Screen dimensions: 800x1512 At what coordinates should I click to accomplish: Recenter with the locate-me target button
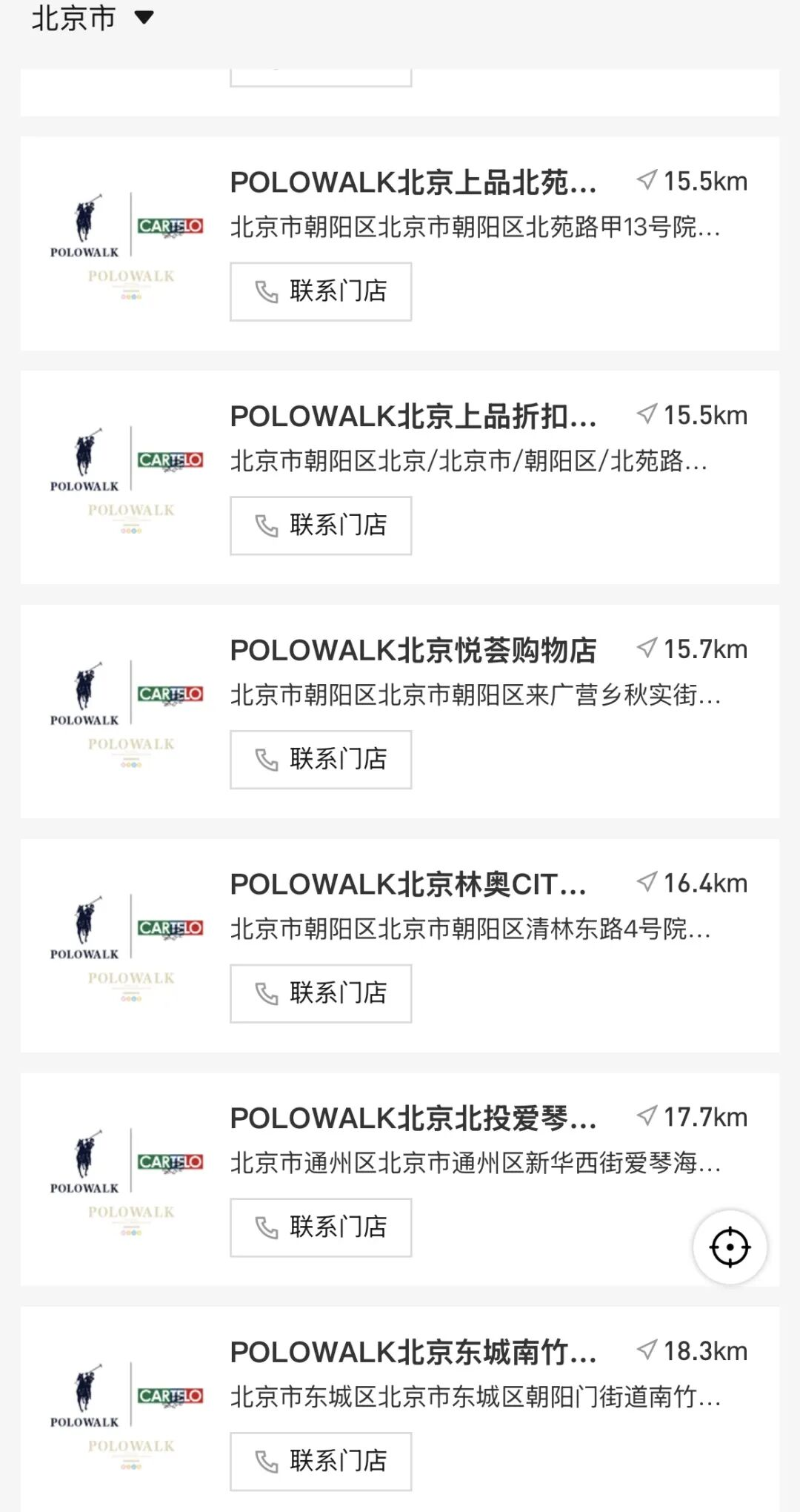coord(730,1247)
